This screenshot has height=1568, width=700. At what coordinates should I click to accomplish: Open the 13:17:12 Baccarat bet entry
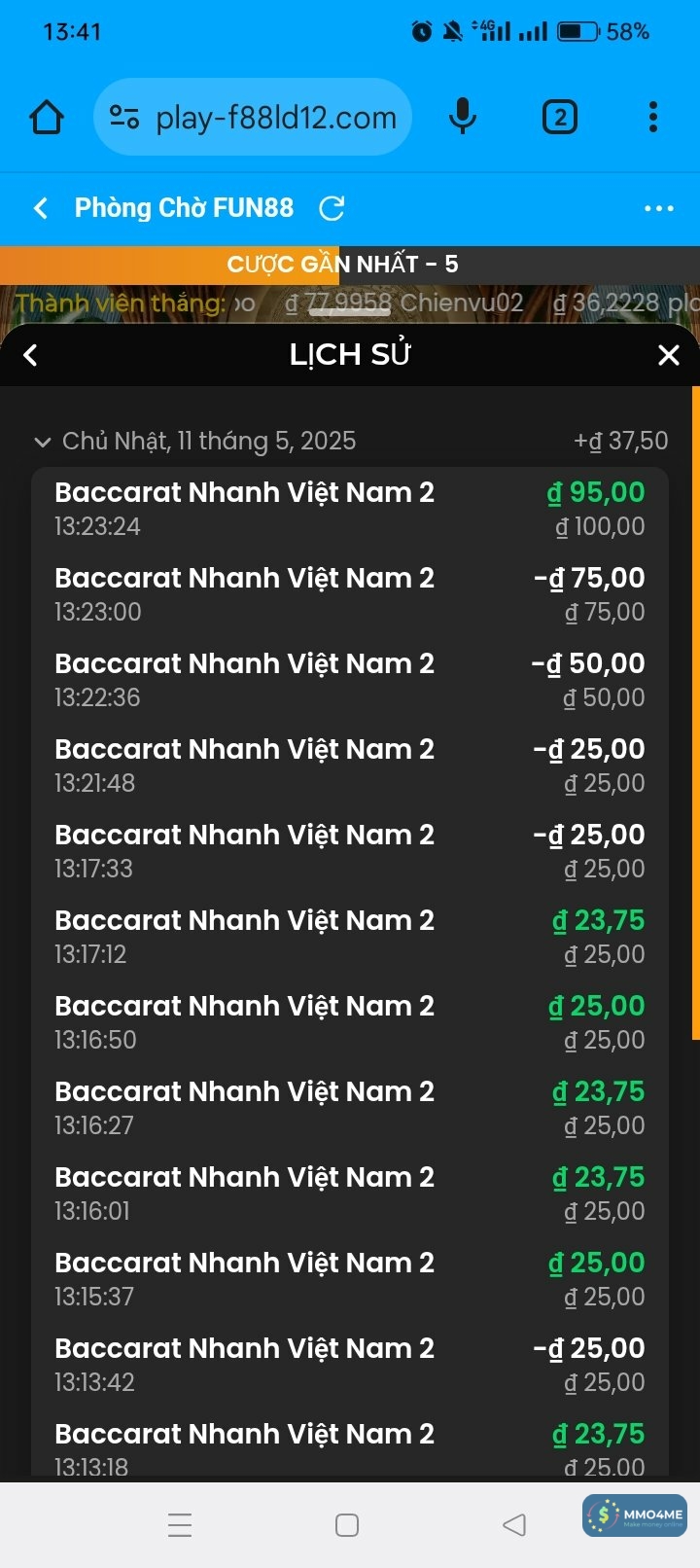350,937
